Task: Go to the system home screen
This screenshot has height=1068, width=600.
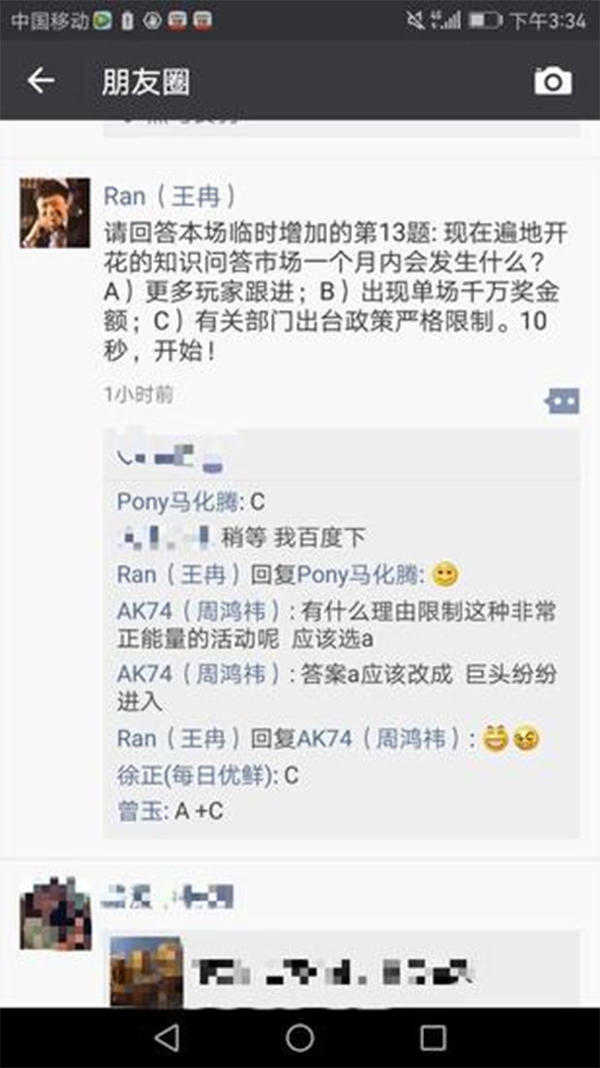Action: pyautogui.click(x=299, y=1037)
